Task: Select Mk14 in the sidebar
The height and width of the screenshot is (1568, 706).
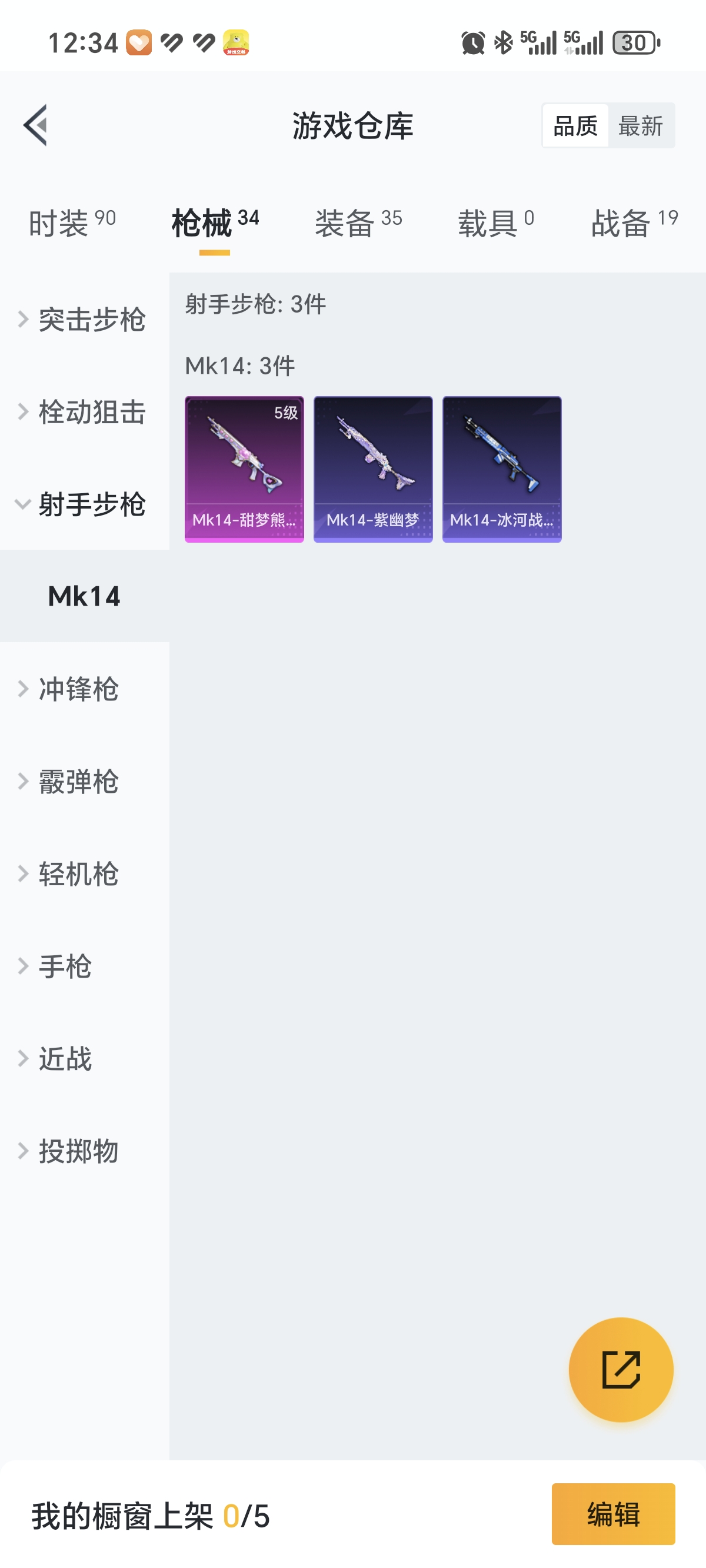Action: tap(84, 596)
